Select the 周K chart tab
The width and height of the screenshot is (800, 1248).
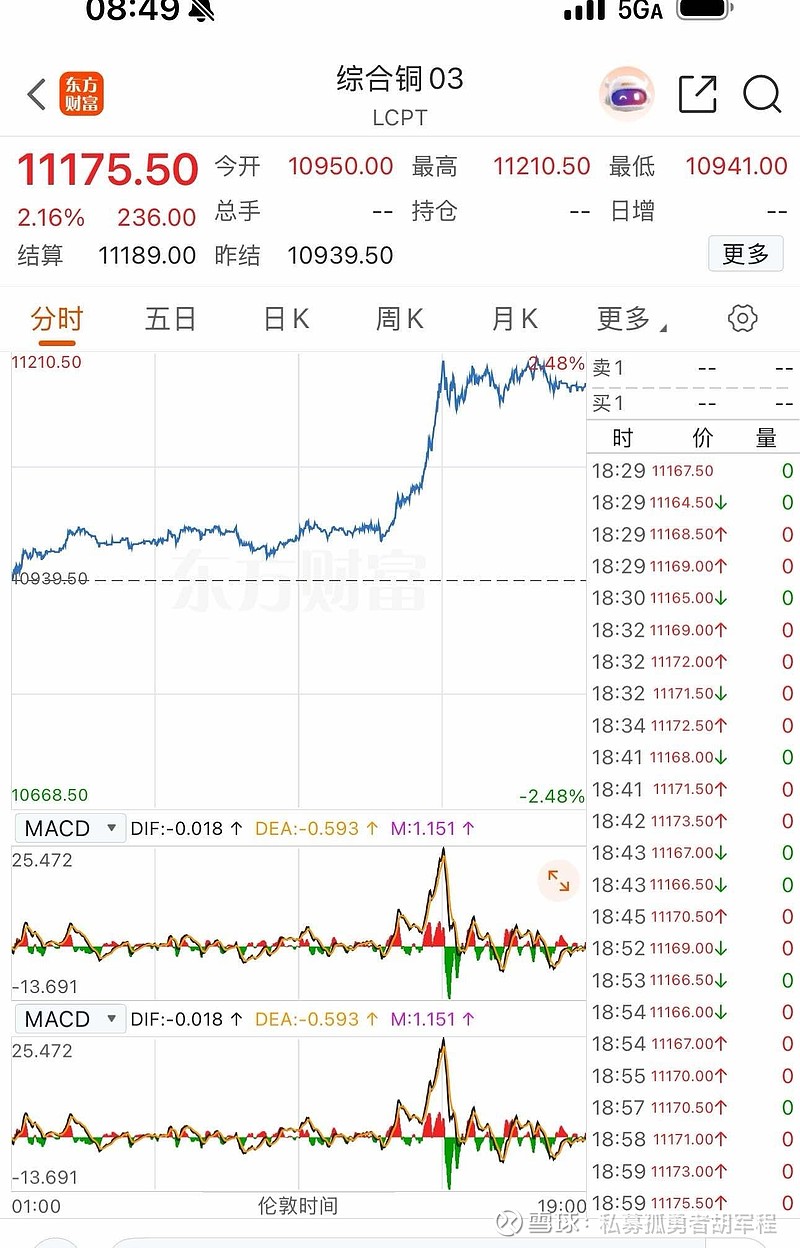pos(397,317)
